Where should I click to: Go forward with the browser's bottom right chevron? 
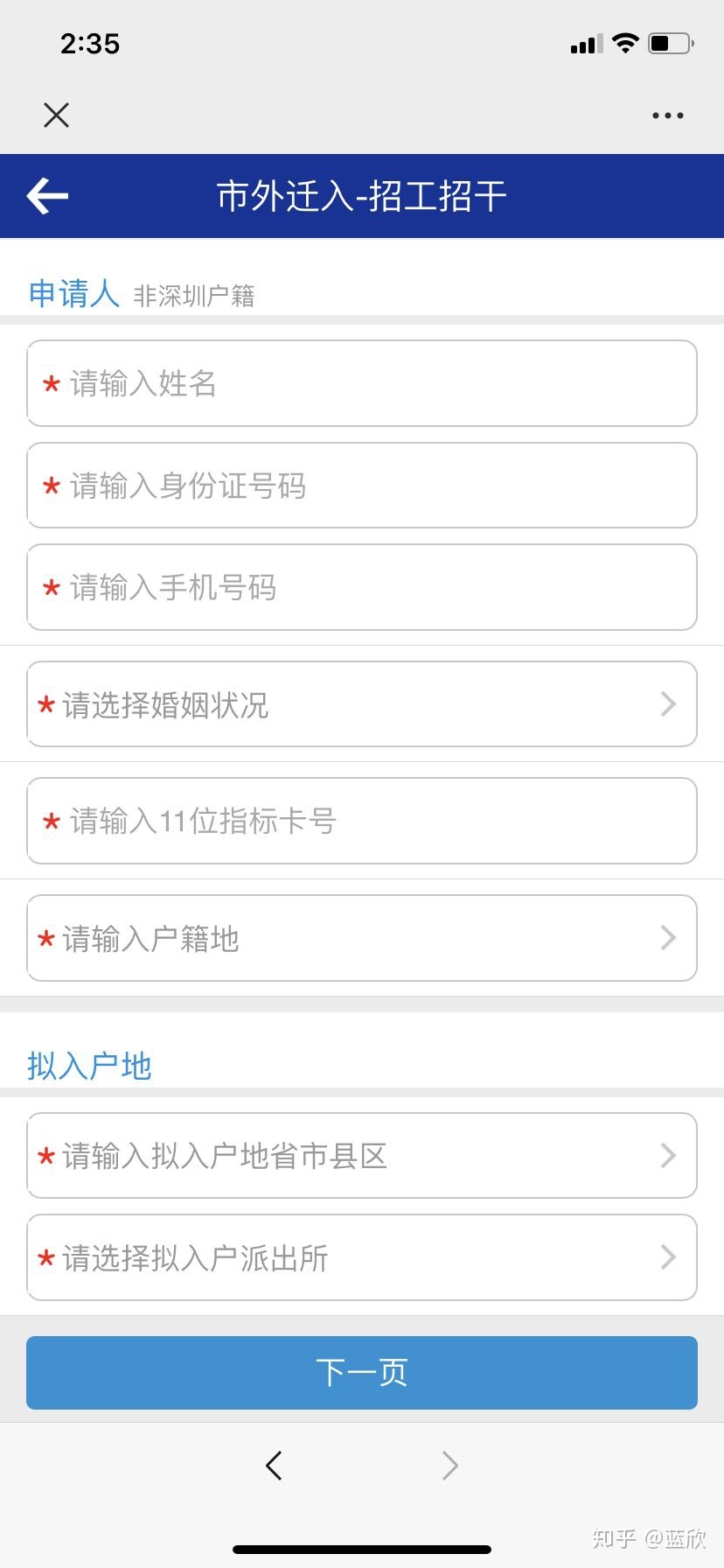tap(449, 1465)
